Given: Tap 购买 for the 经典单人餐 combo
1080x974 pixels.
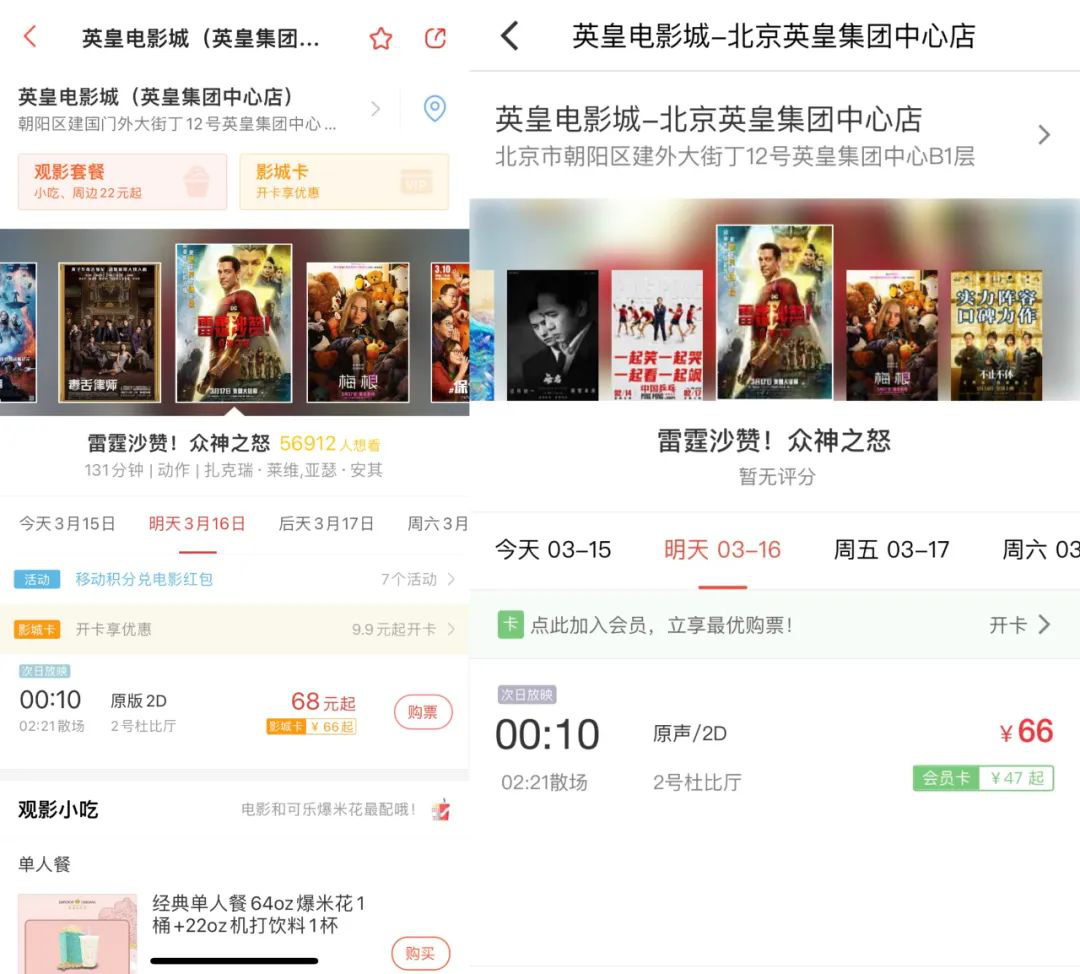Looking at the screenshot, I should pyautogui.click(x=420, y=954).
